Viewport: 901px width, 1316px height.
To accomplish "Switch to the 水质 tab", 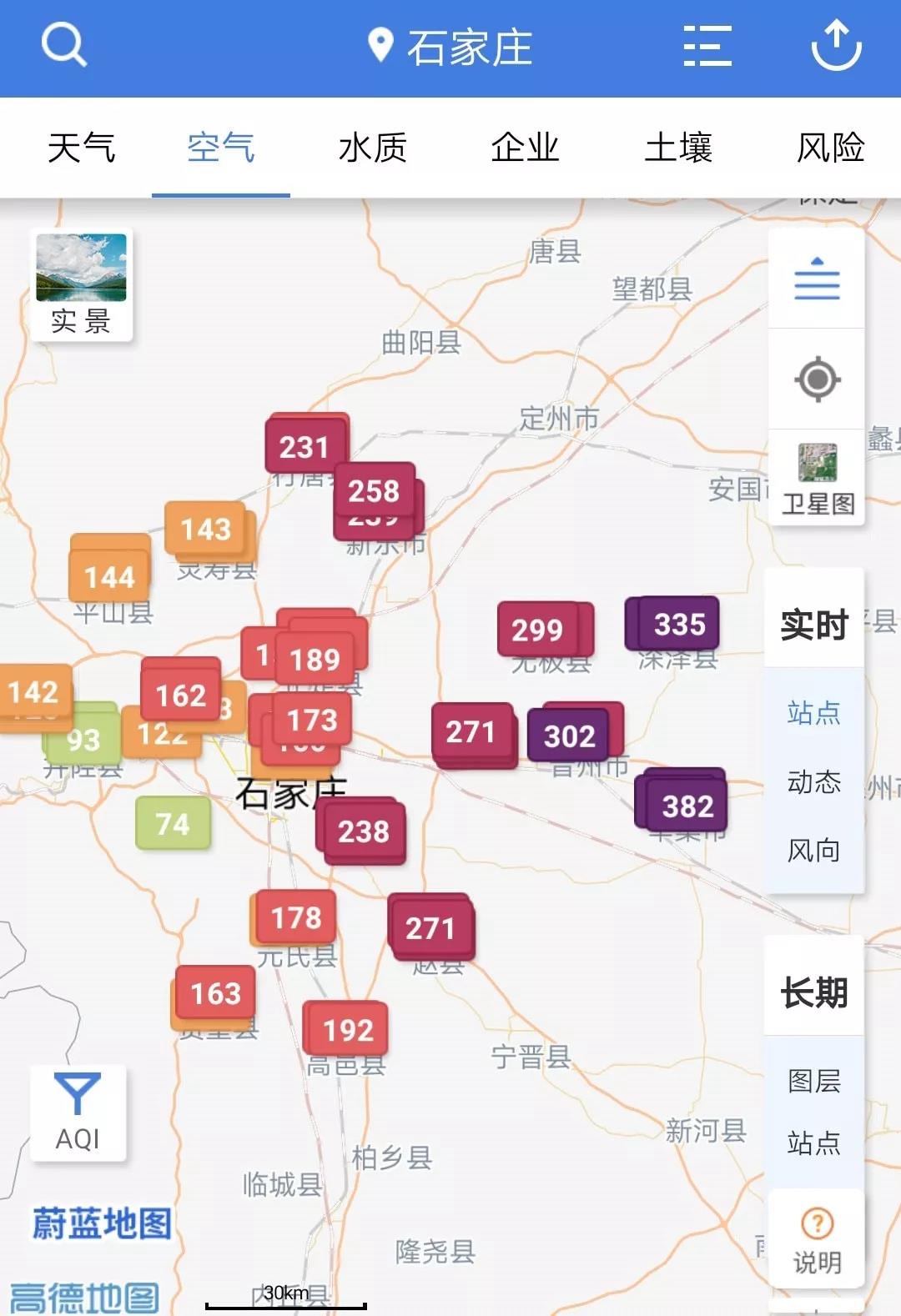I will tap(372, 148).
